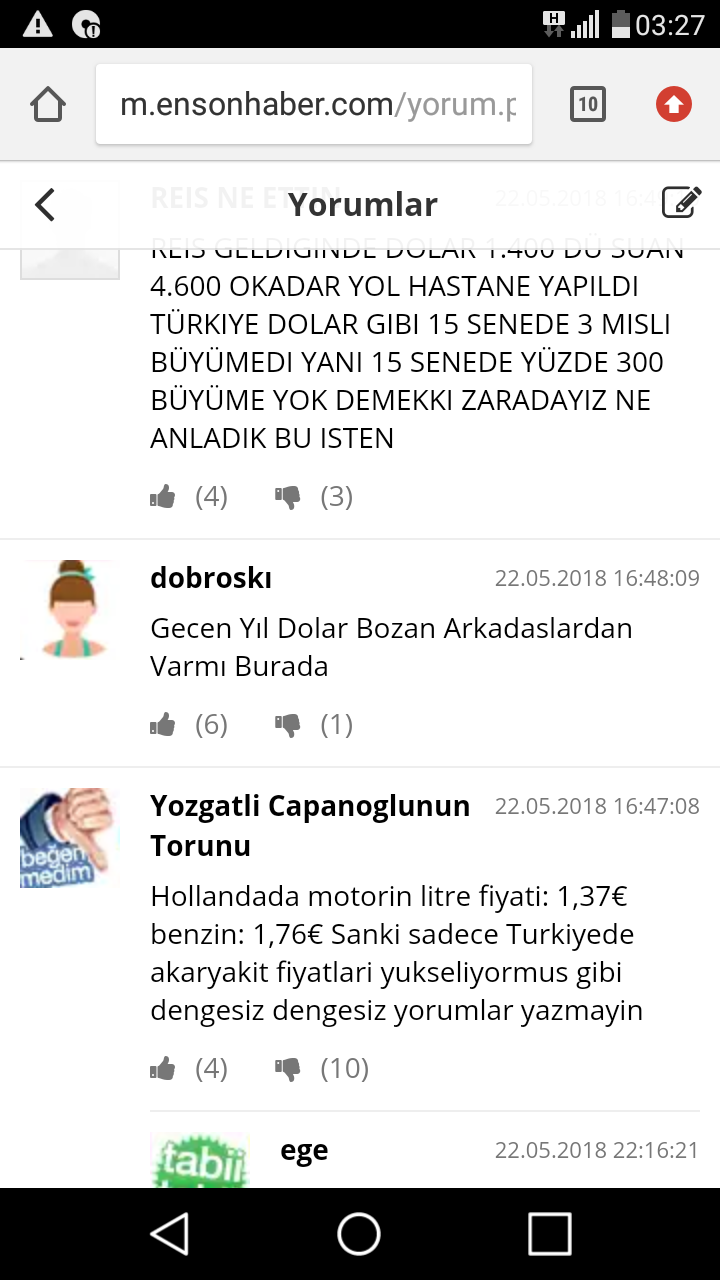Tap the system home button
720x1280 pixels.
click(359, 1234)
